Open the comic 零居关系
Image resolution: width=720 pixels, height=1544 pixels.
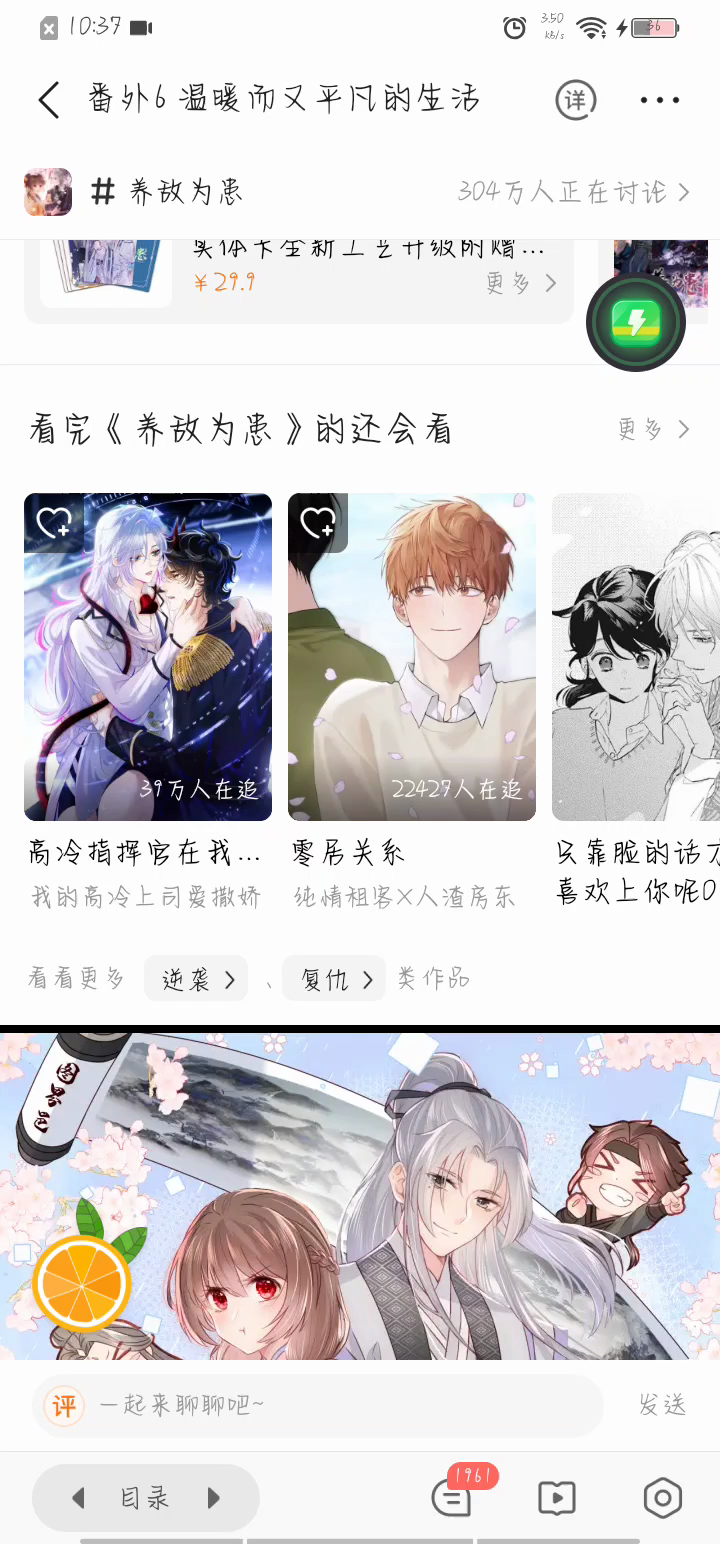tap(411, 657)
